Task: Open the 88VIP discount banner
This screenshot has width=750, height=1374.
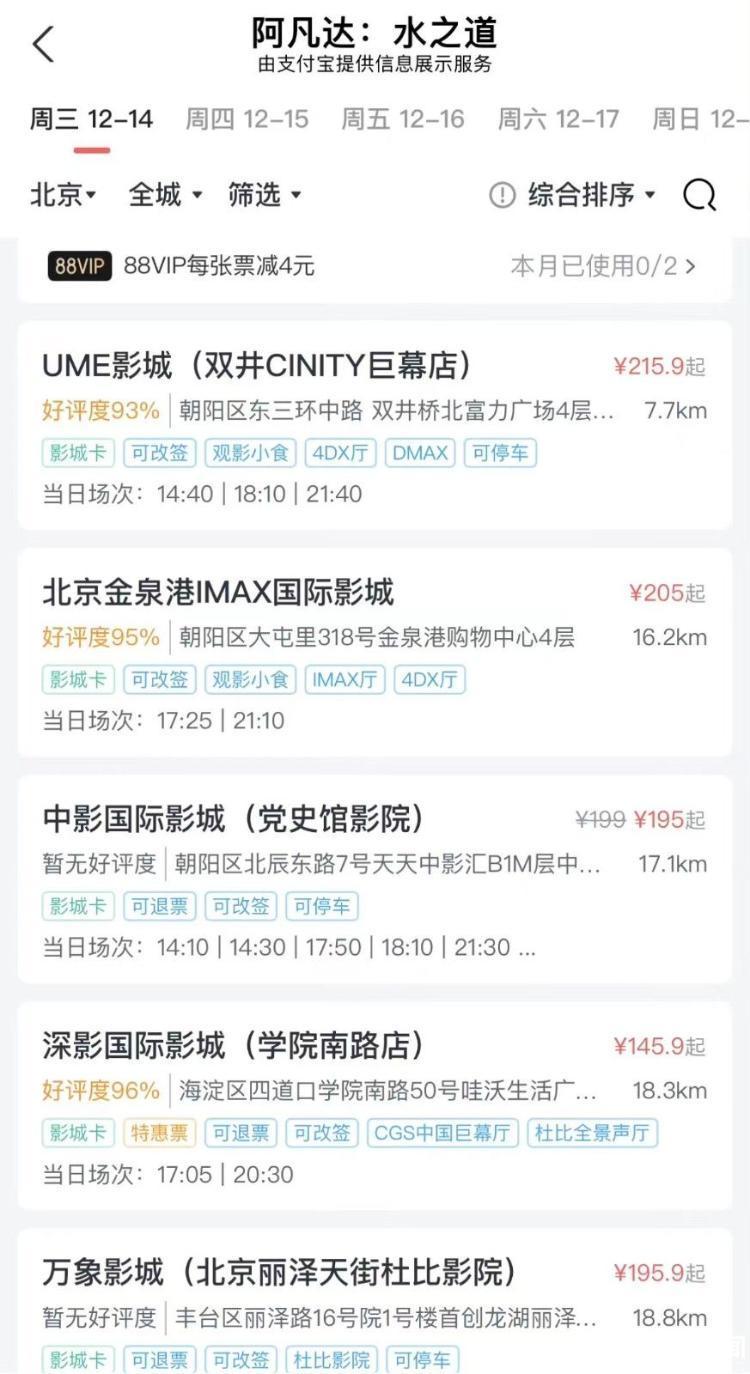Action: point(375,267)
